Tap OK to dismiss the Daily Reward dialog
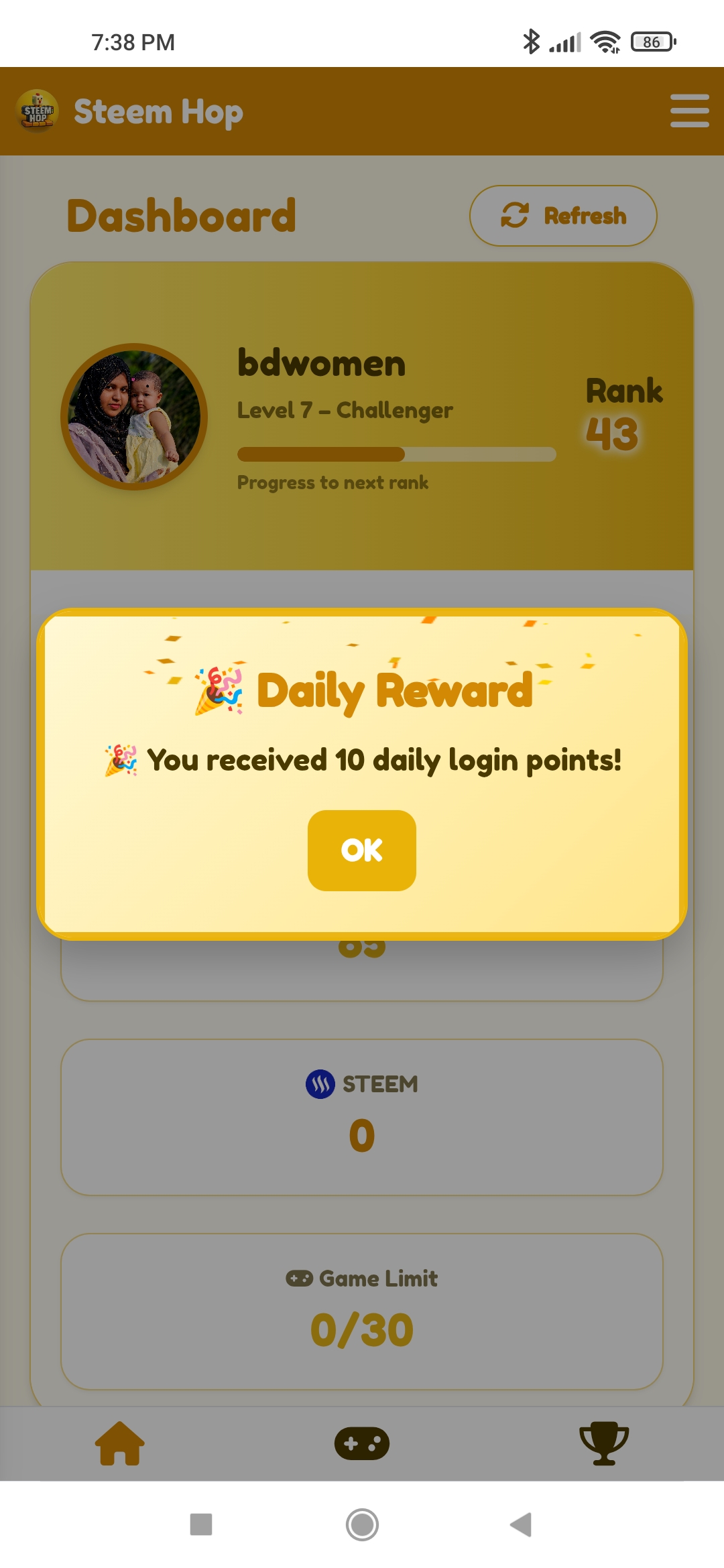The width and height of the screenshot is (724, 1568). (362, 850)
